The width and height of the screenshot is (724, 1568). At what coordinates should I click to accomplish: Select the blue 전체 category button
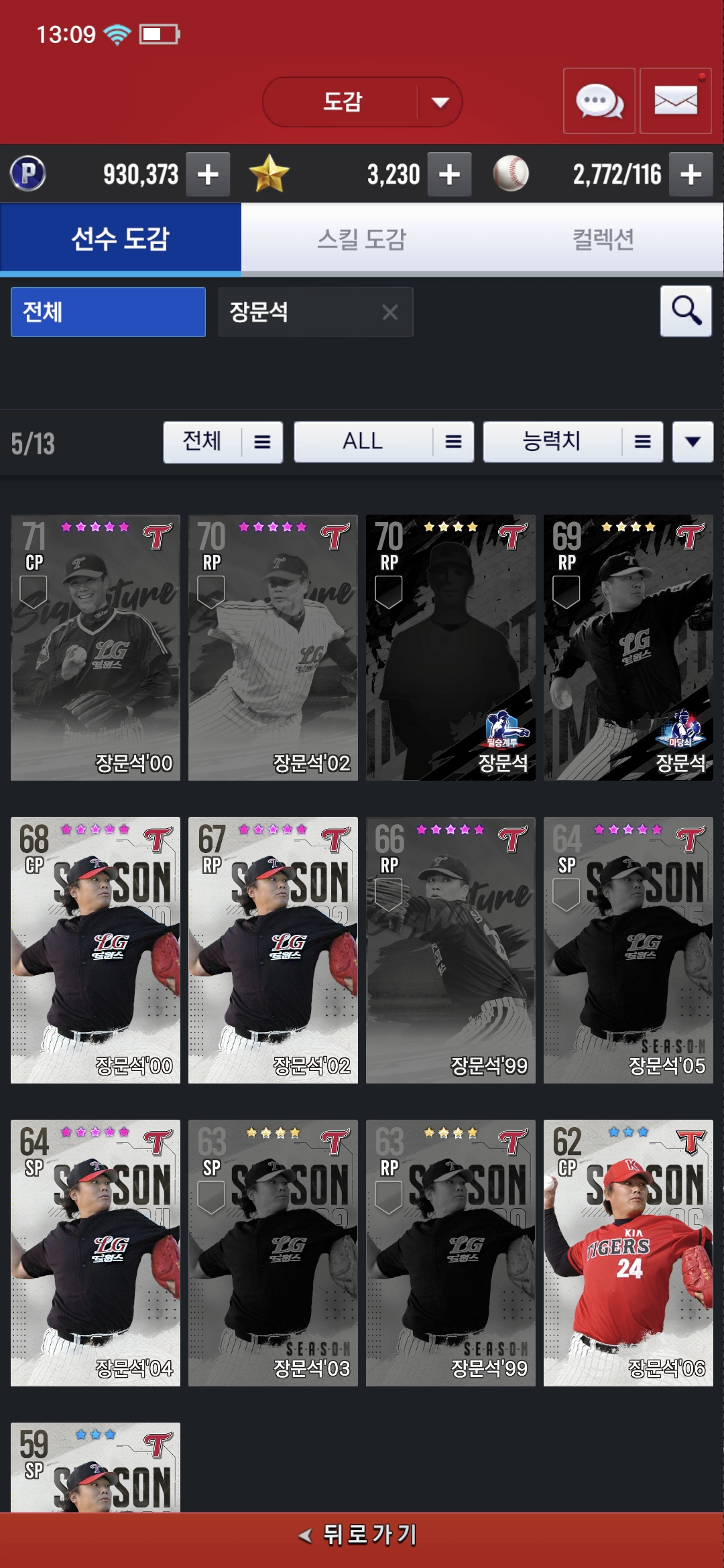108,312
